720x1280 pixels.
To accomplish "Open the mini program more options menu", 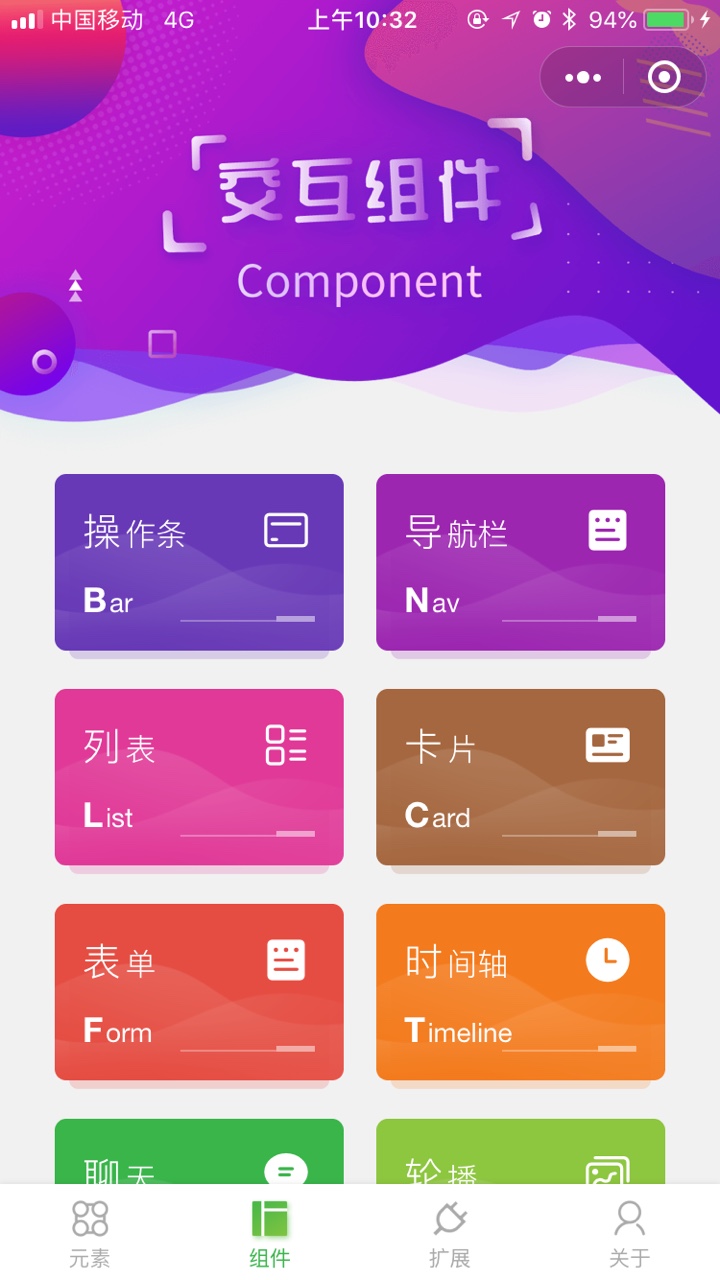I will (583, 77).
